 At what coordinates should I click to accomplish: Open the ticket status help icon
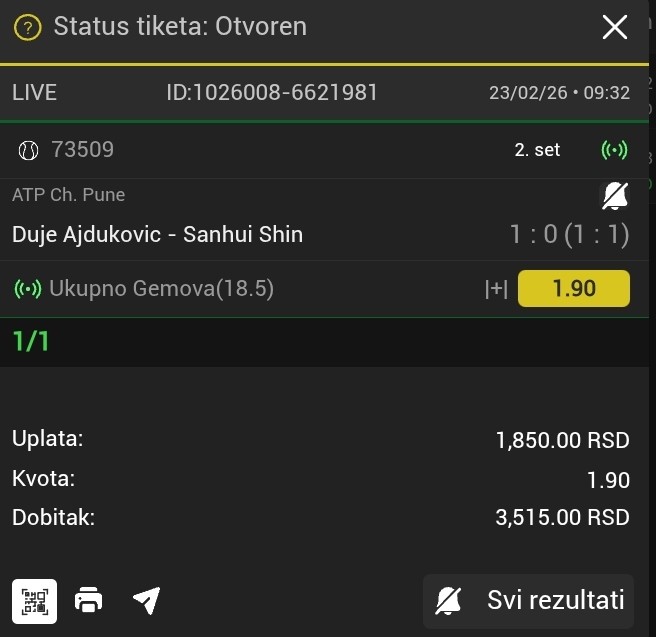coord(29,27)
